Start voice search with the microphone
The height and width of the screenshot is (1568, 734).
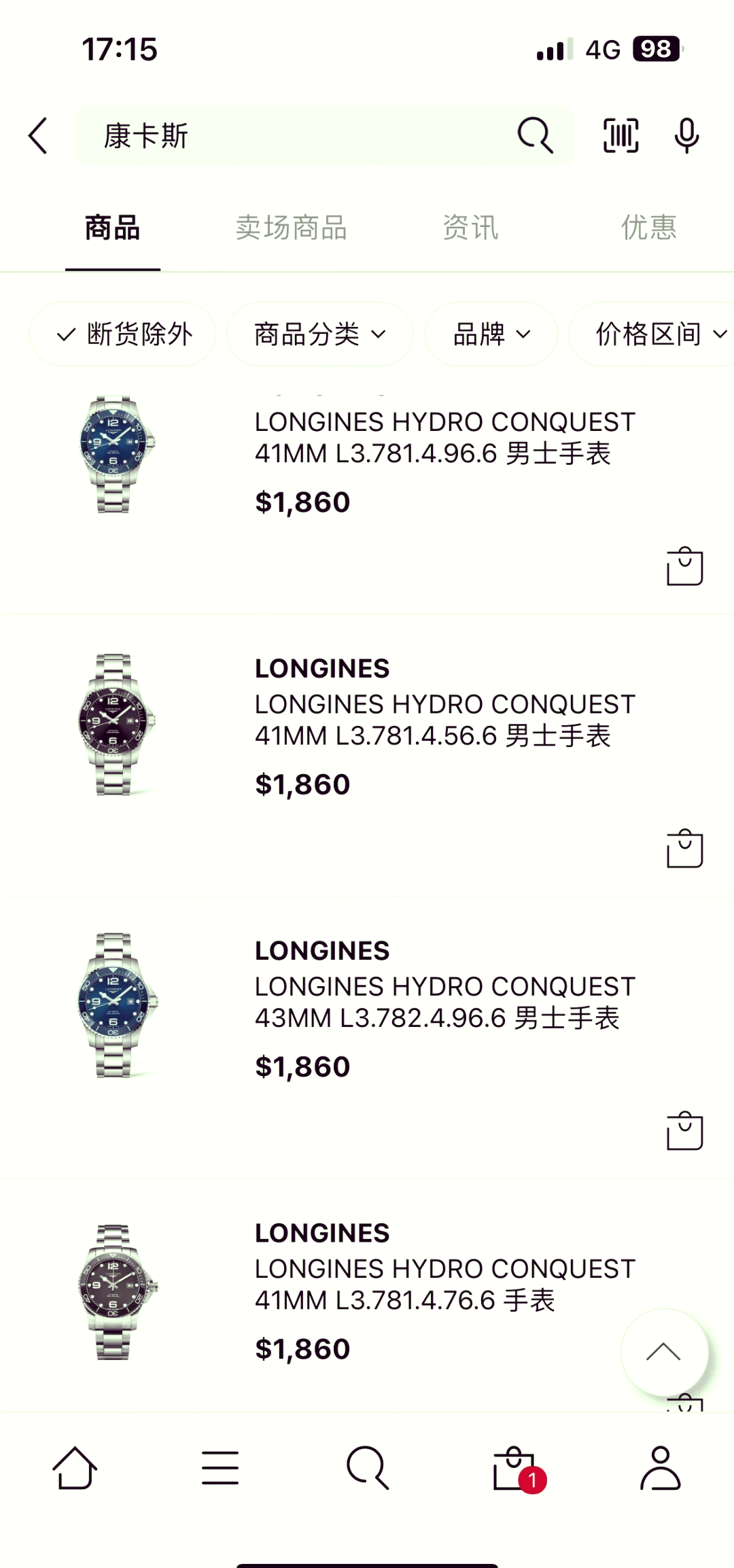tap(686, 136)
